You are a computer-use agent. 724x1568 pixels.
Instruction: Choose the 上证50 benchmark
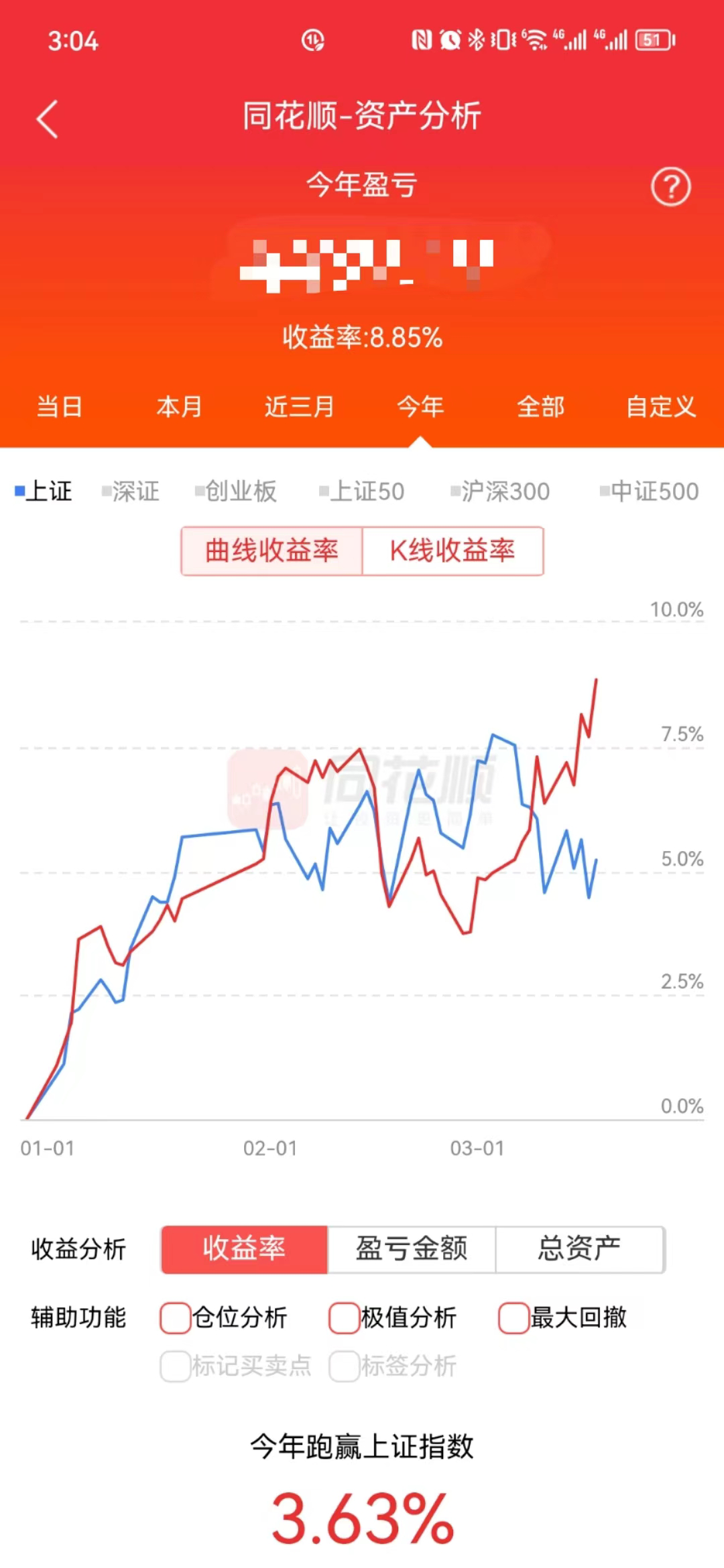click(362, 491)
